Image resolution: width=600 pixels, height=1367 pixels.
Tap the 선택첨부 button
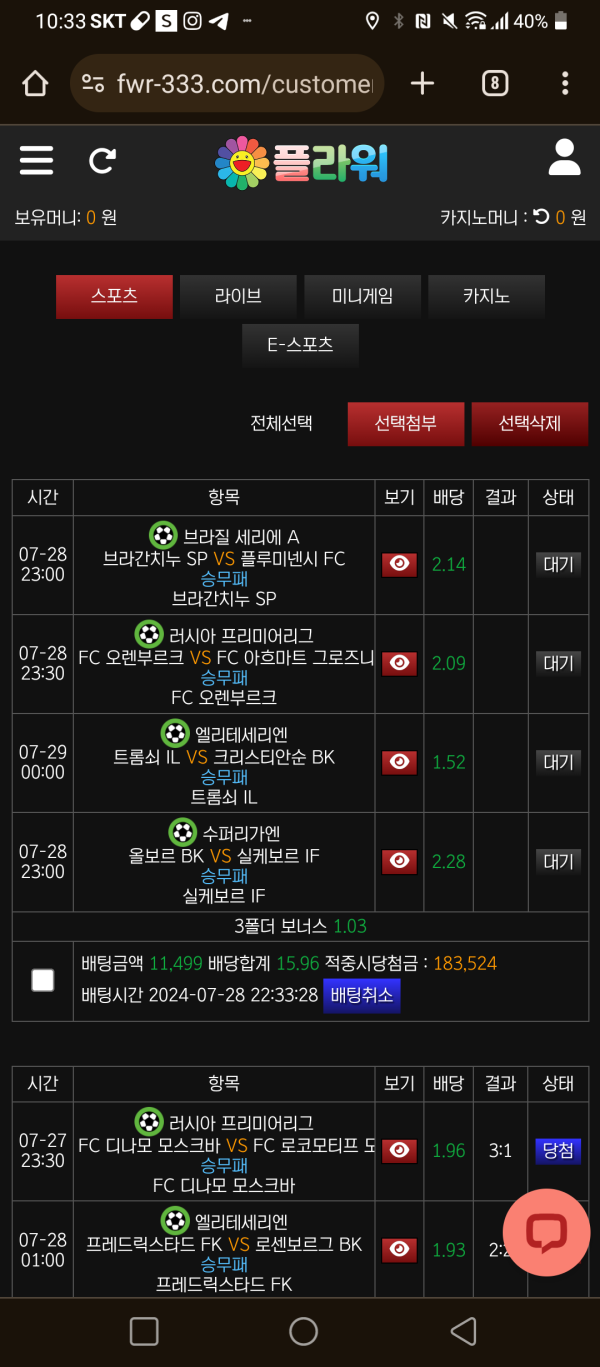pyautogui.click(x=405, y=423)
